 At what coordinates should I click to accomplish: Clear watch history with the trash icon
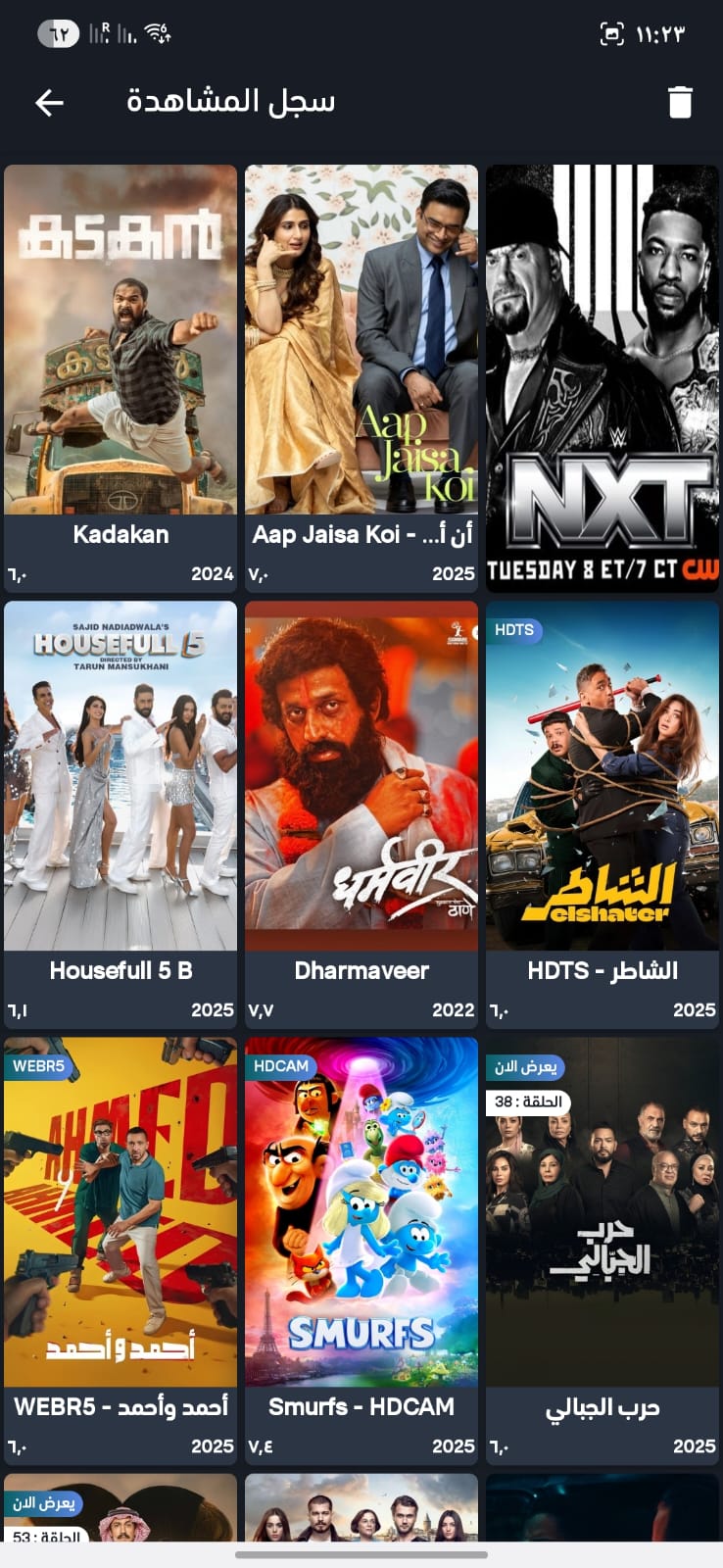[x=680, y=102]
